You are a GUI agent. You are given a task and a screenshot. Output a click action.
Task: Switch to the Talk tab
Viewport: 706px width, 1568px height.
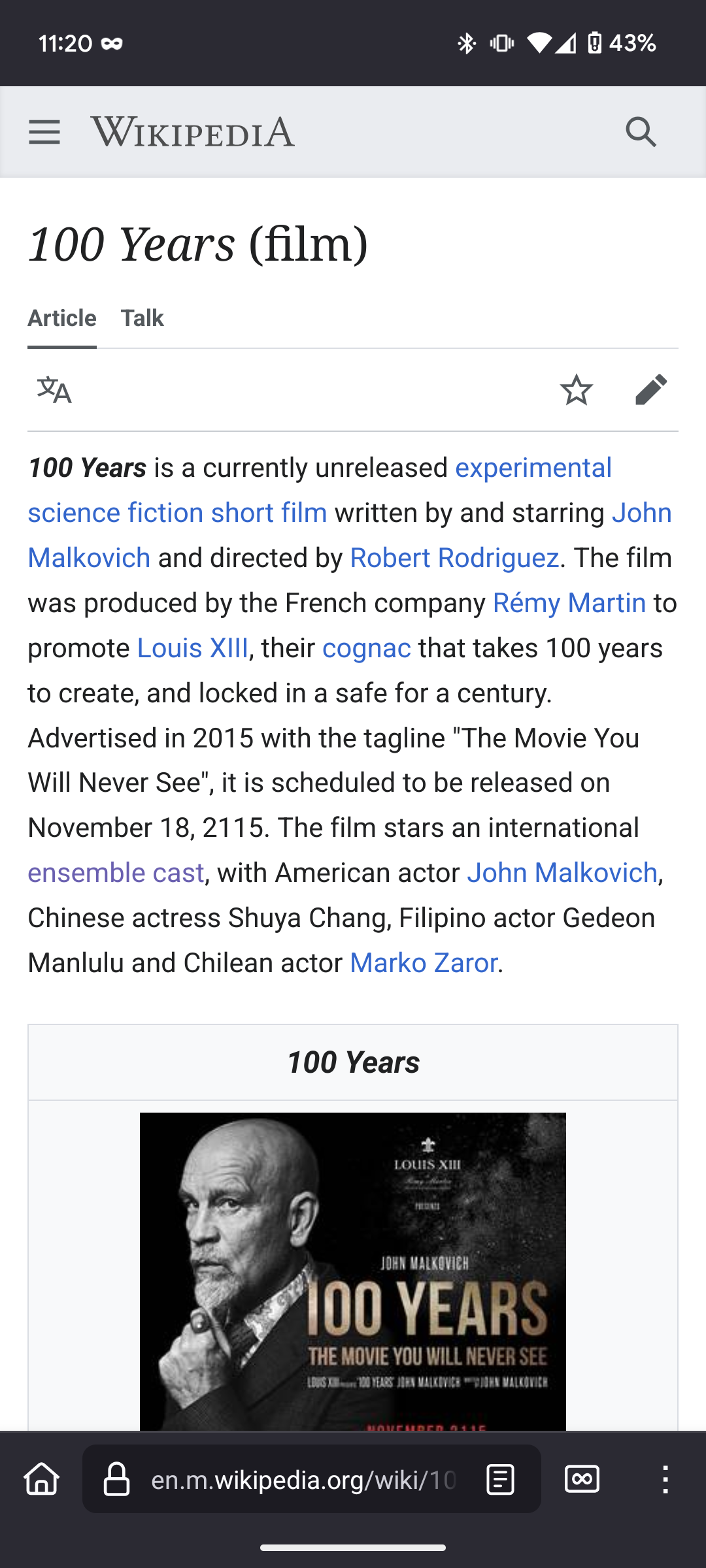pos(142,318)
